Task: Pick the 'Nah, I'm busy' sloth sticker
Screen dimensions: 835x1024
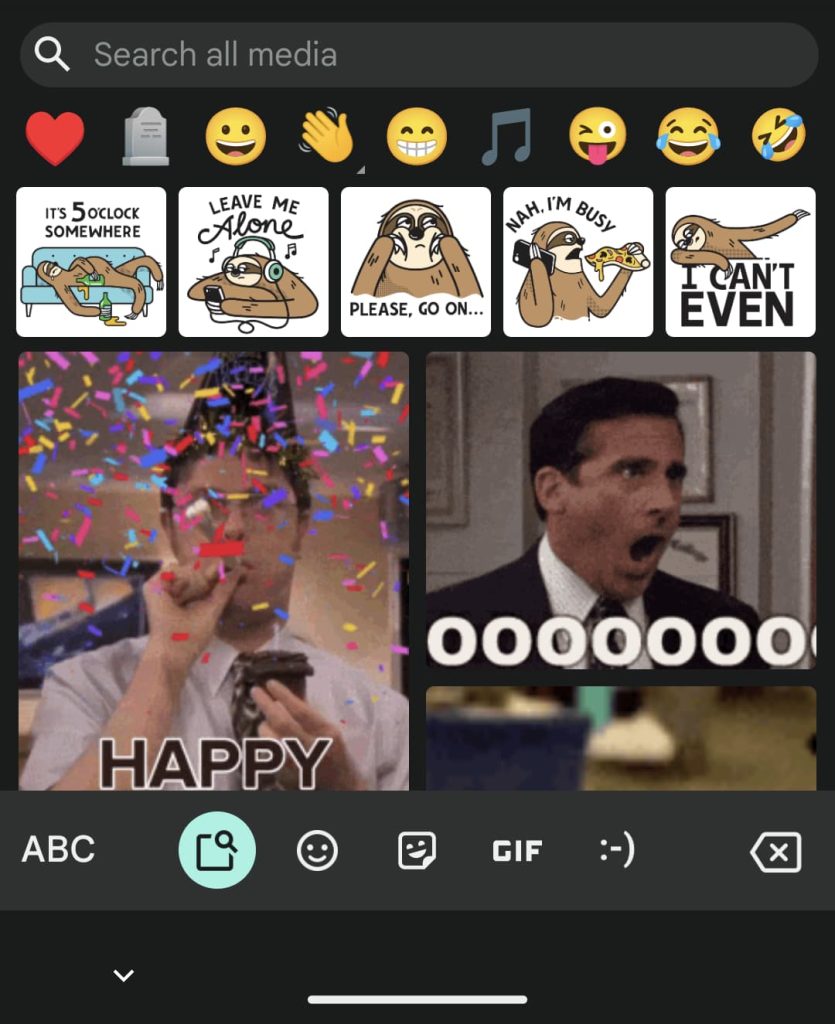Action: [x=578, y=262]
